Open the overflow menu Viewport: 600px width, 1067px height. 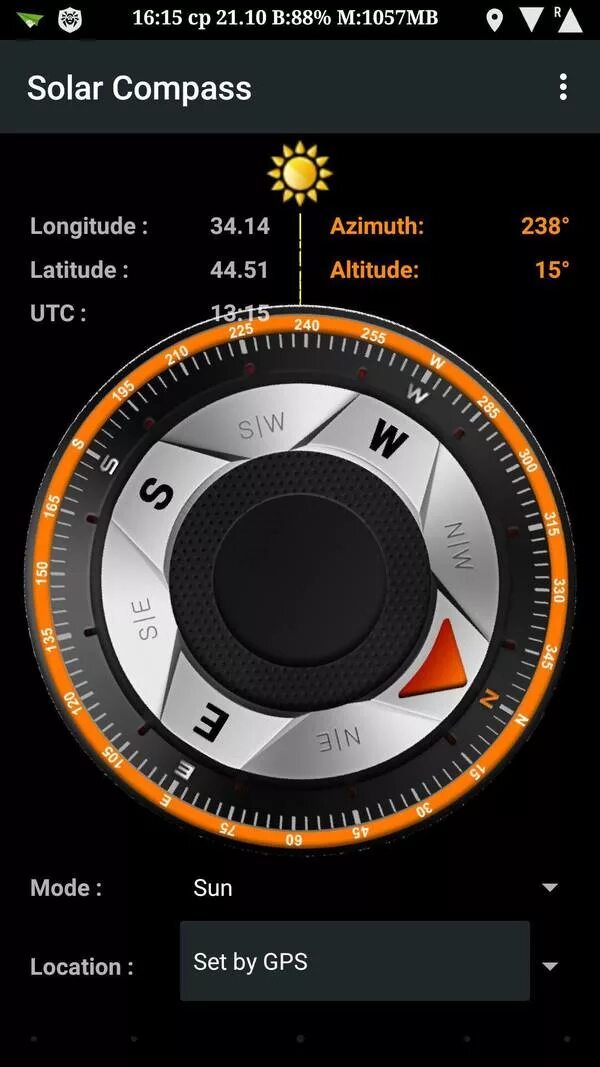(563, 87)
